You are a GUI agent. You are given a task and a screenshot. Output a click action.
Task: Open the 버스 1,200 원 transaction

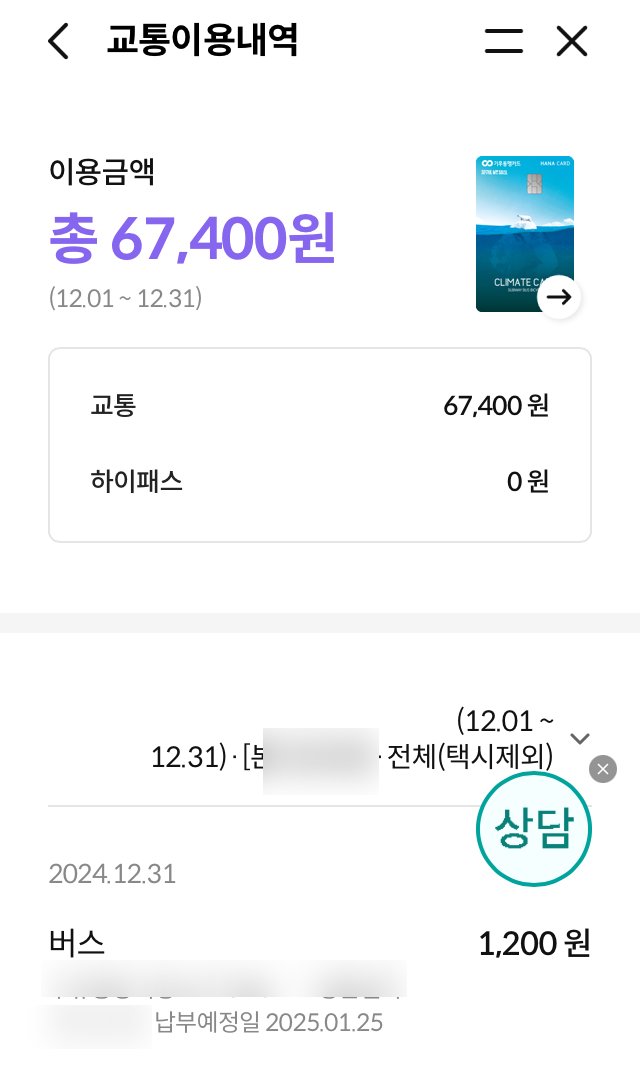(x=319, y=943)
